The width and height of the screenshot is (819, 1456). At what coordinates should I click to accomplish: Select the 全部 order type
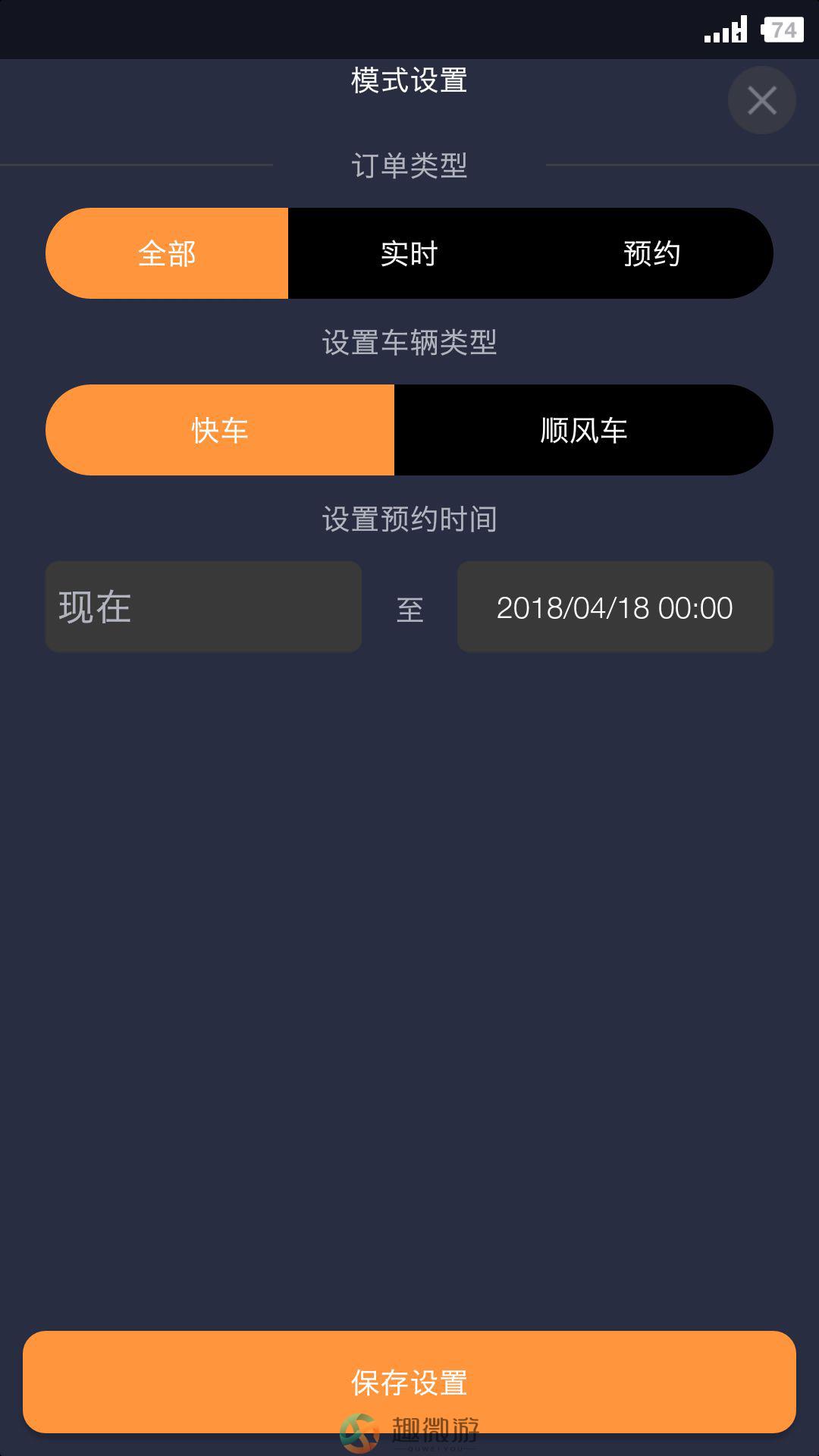tap(167, 253)
